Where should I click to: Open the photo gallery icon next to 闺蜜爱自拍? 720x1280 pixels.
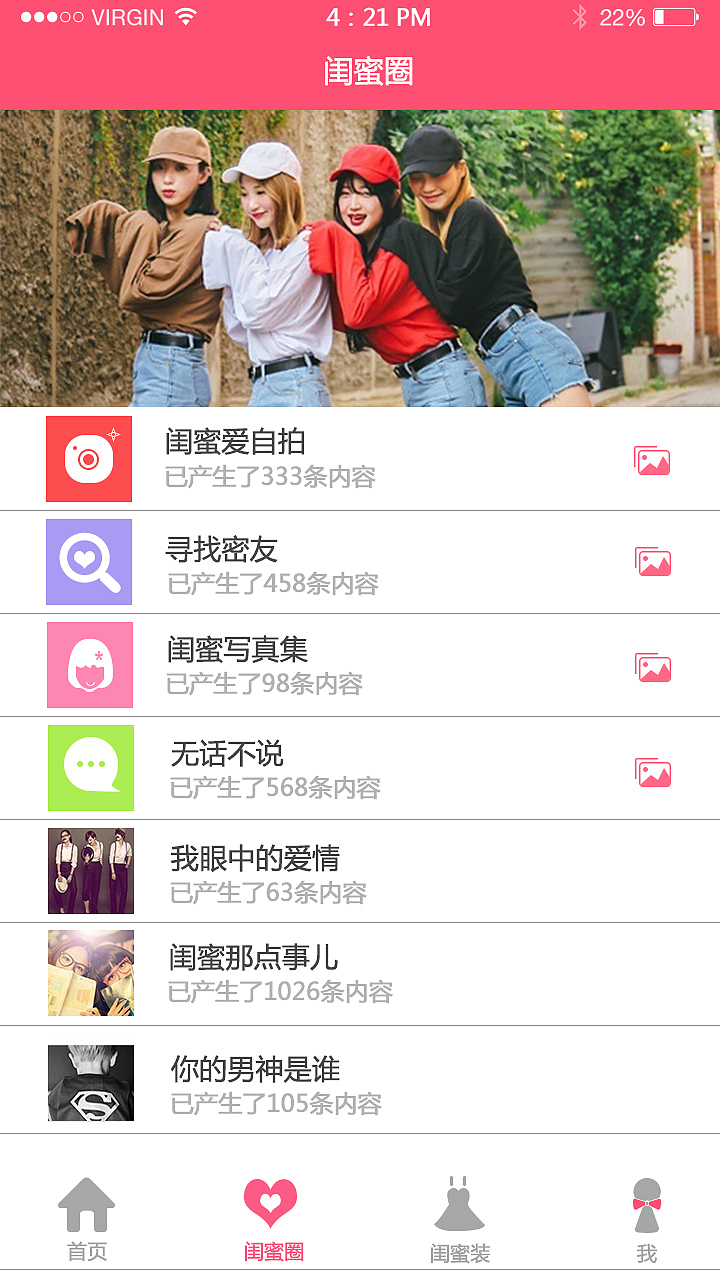click(x=651, y=459)
